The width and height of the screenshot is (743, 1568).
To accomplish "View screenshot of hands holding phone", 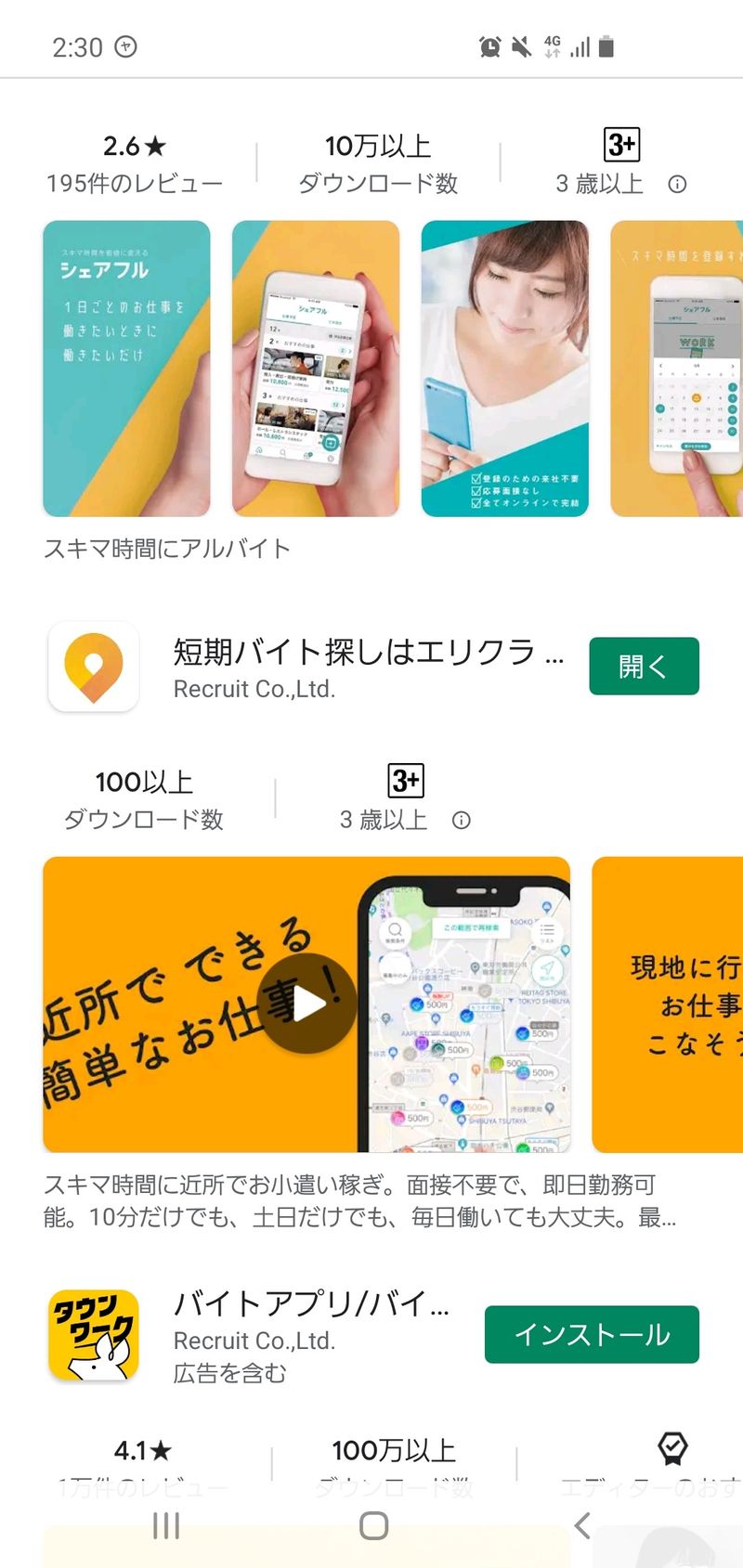I will tap(316, 368).
